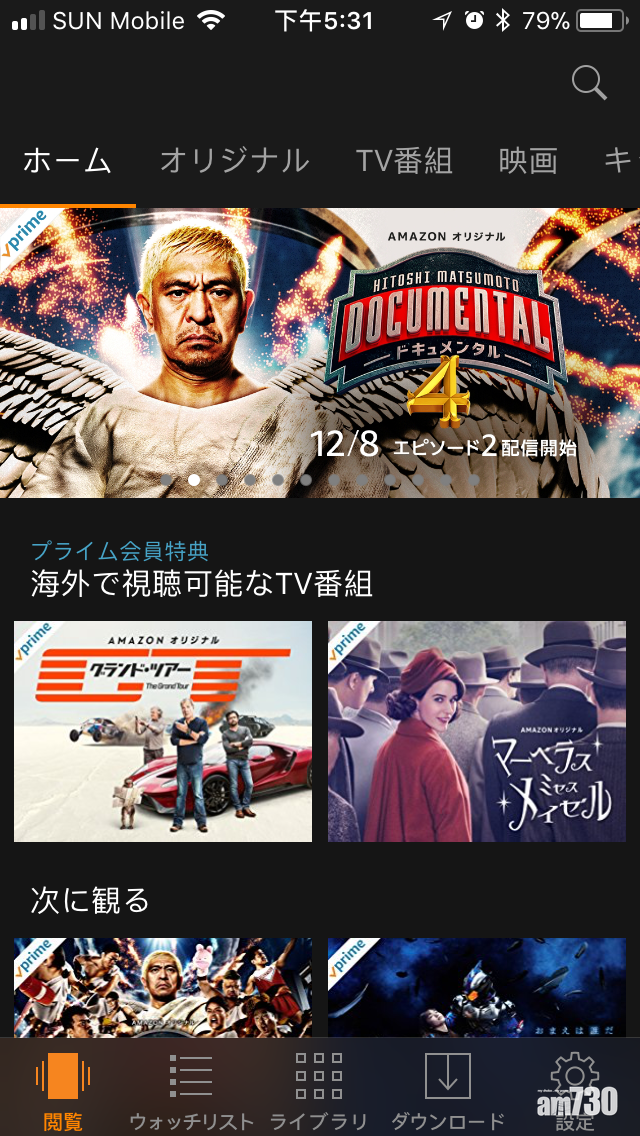The width and height of the screenshot is (640, 1136).
Task: Go to the ウォッチリスト tab
Action: [x=191, y=1088]
